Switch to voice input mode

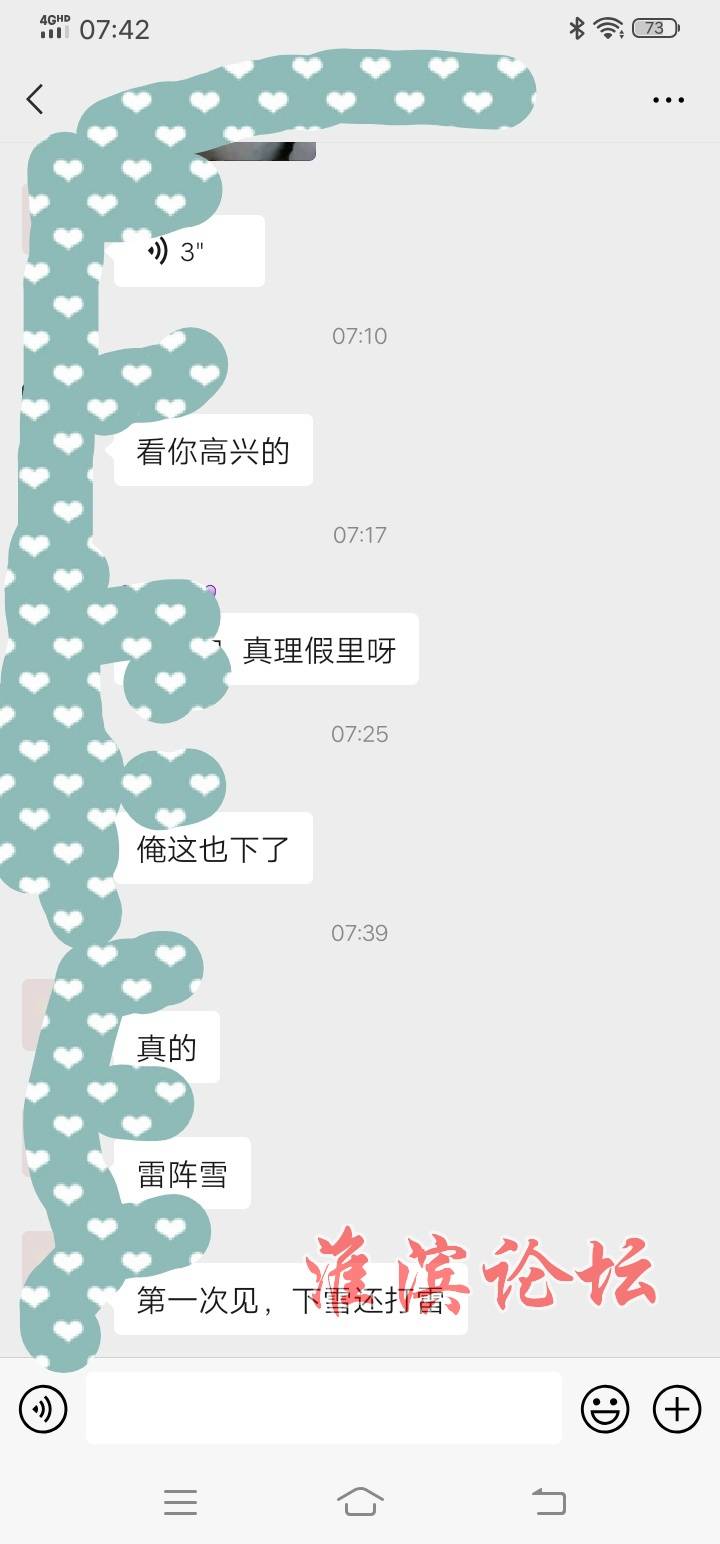(x=43, y=1409)
